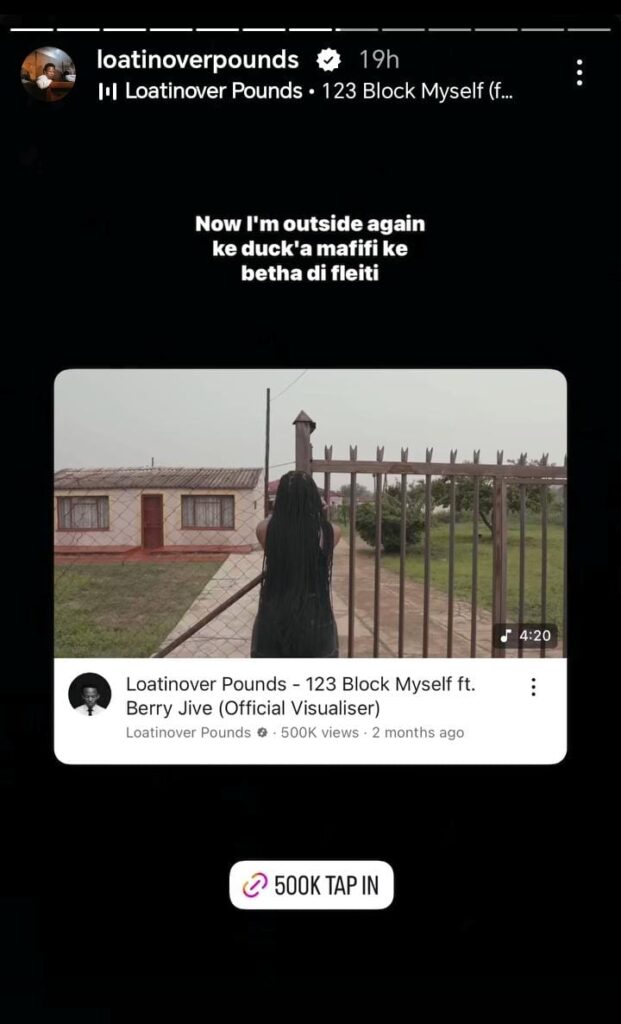Tap the 500K TAP IN link sticker
The image size is (621, 1024).
click(x=311, y=885)
